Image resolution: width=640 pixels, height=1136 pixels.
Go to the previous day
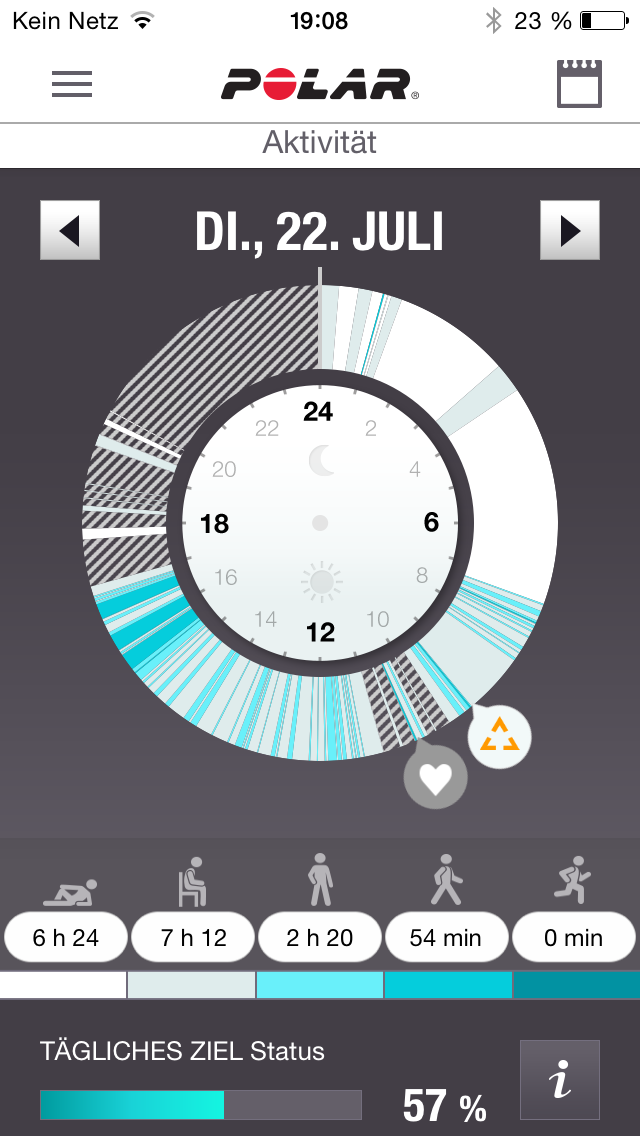click(70, 231)
